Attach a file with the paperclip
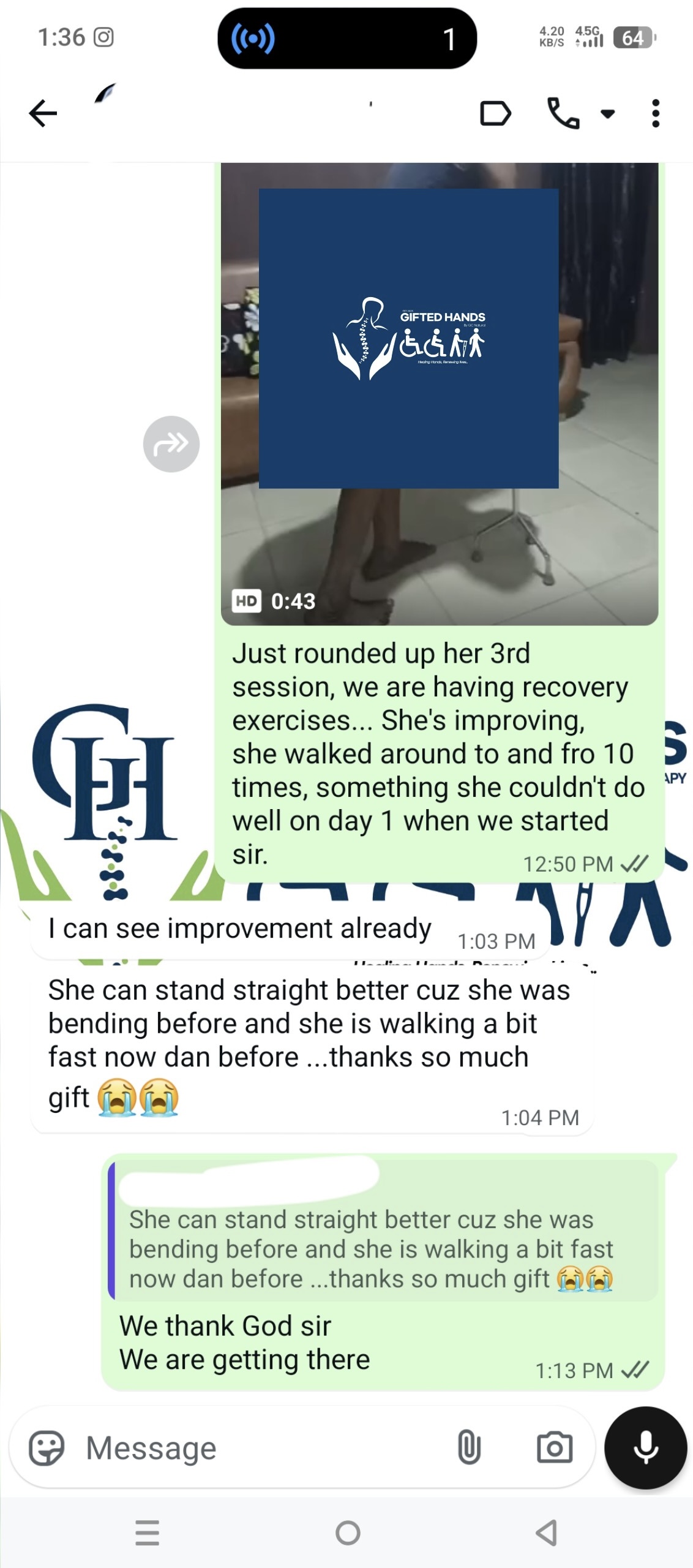 click(469, 1448)
